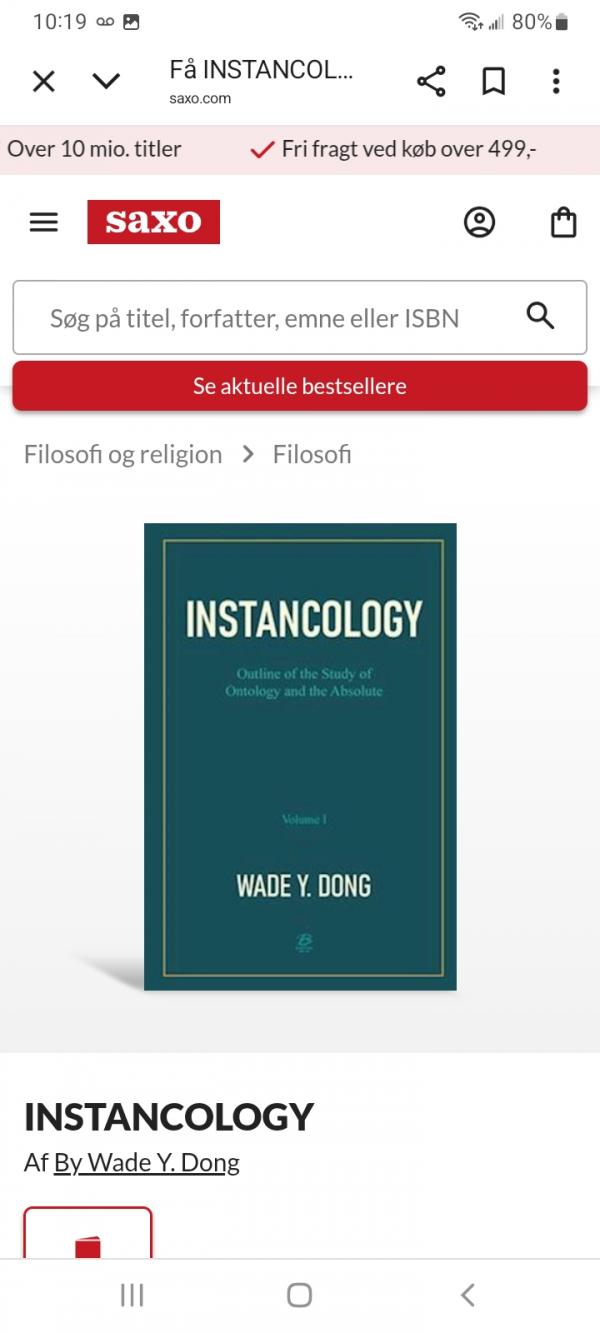Screen dimensions: 600x1333
Task: Open author link By Wade Y. Dong
Action: (147, 1163)
